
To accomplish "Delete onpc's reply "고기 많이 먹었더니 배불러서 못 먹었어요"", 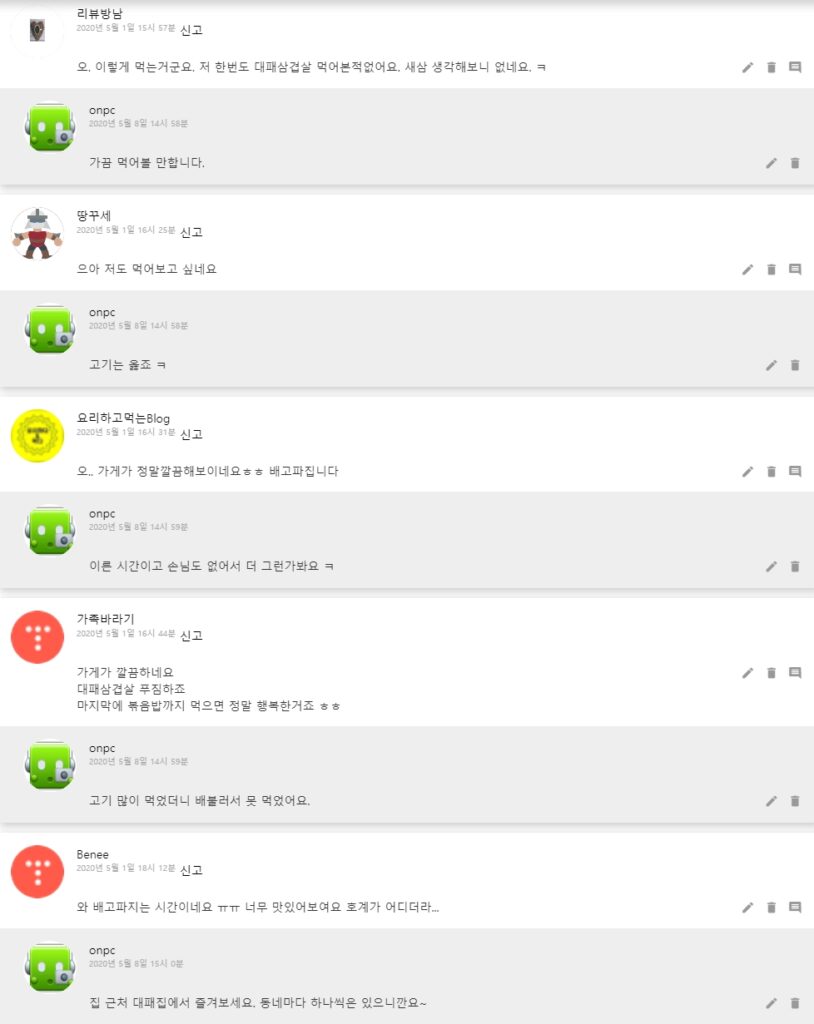I will pos(795,800).
